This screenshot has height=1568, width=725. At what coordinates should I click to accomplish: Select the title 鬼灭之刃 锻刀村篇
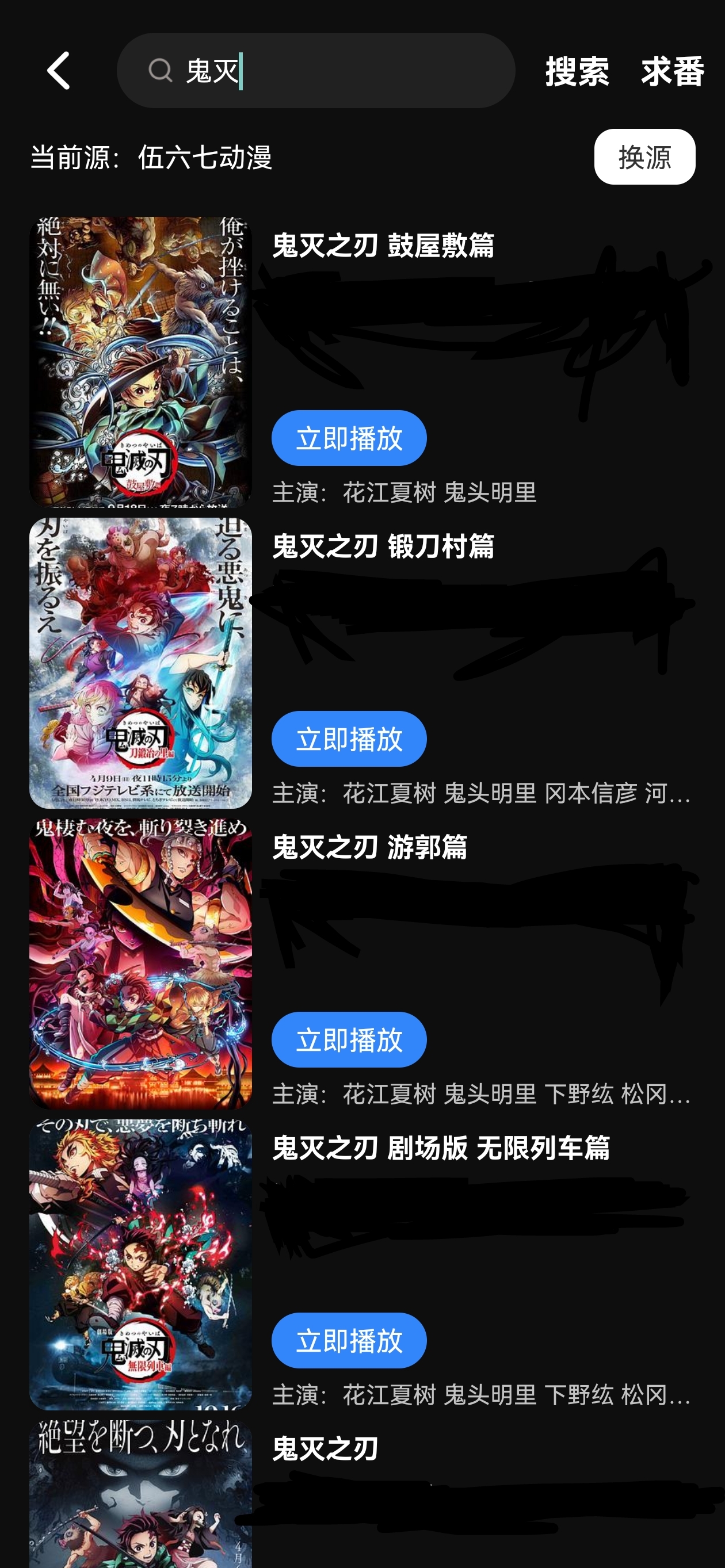coord(385,548)
